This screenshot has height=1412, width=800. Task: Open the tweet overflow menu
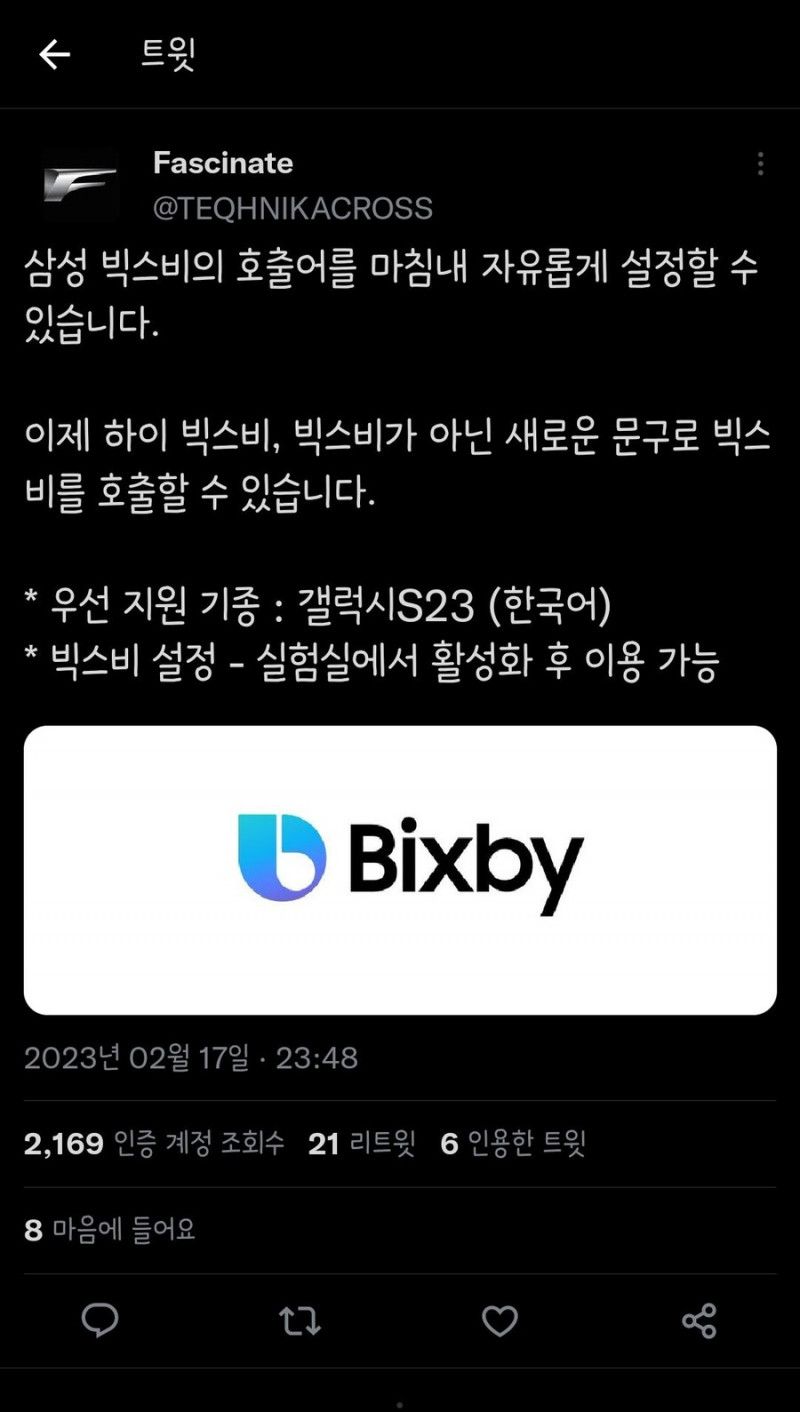pyautogui.click(x=760, y=164)
